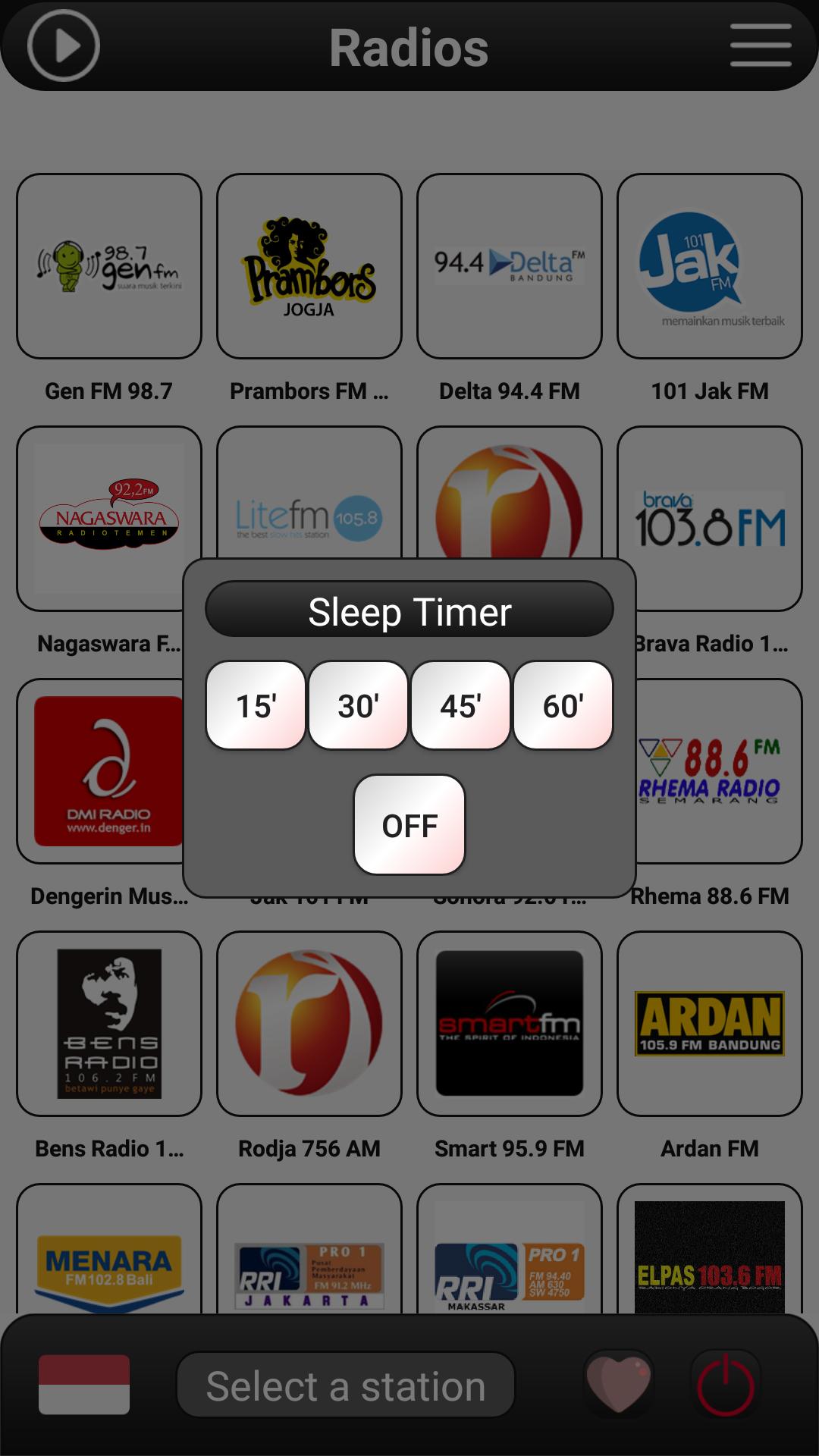Tap the play icon in the header
819x1456 pixels.
pos(64,45)
